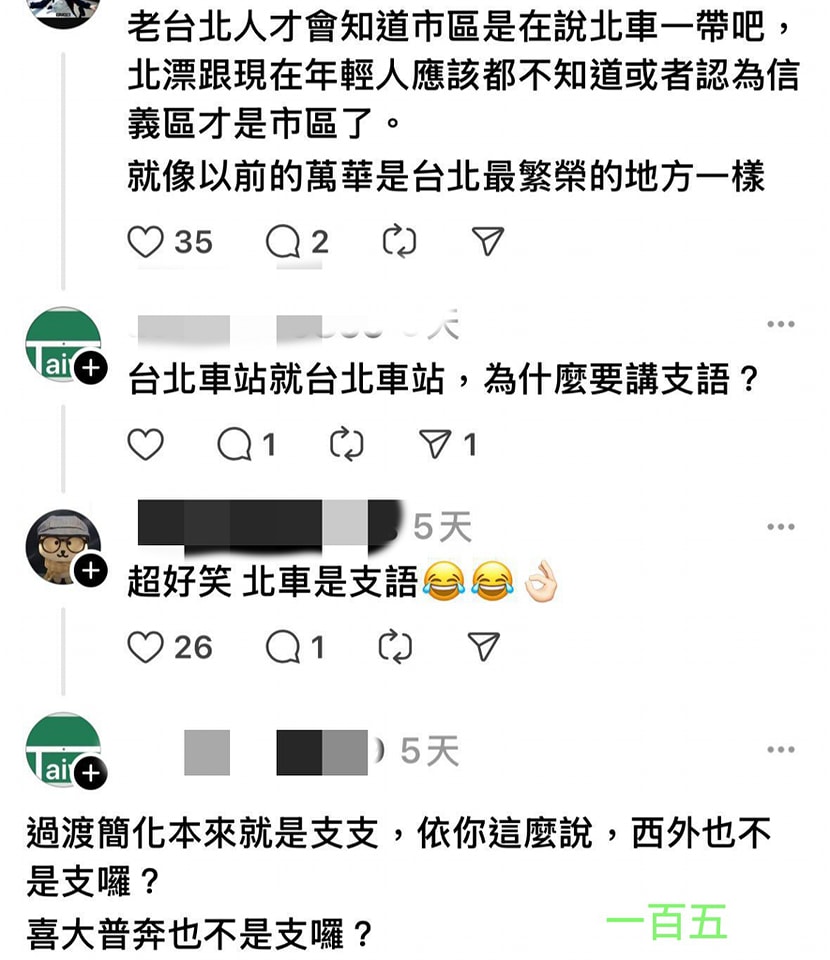The height and width of the screenshot is (960, 830).
Task: Open overflow menu for the 過渡簡化 comment
Action: coord(780,750)
